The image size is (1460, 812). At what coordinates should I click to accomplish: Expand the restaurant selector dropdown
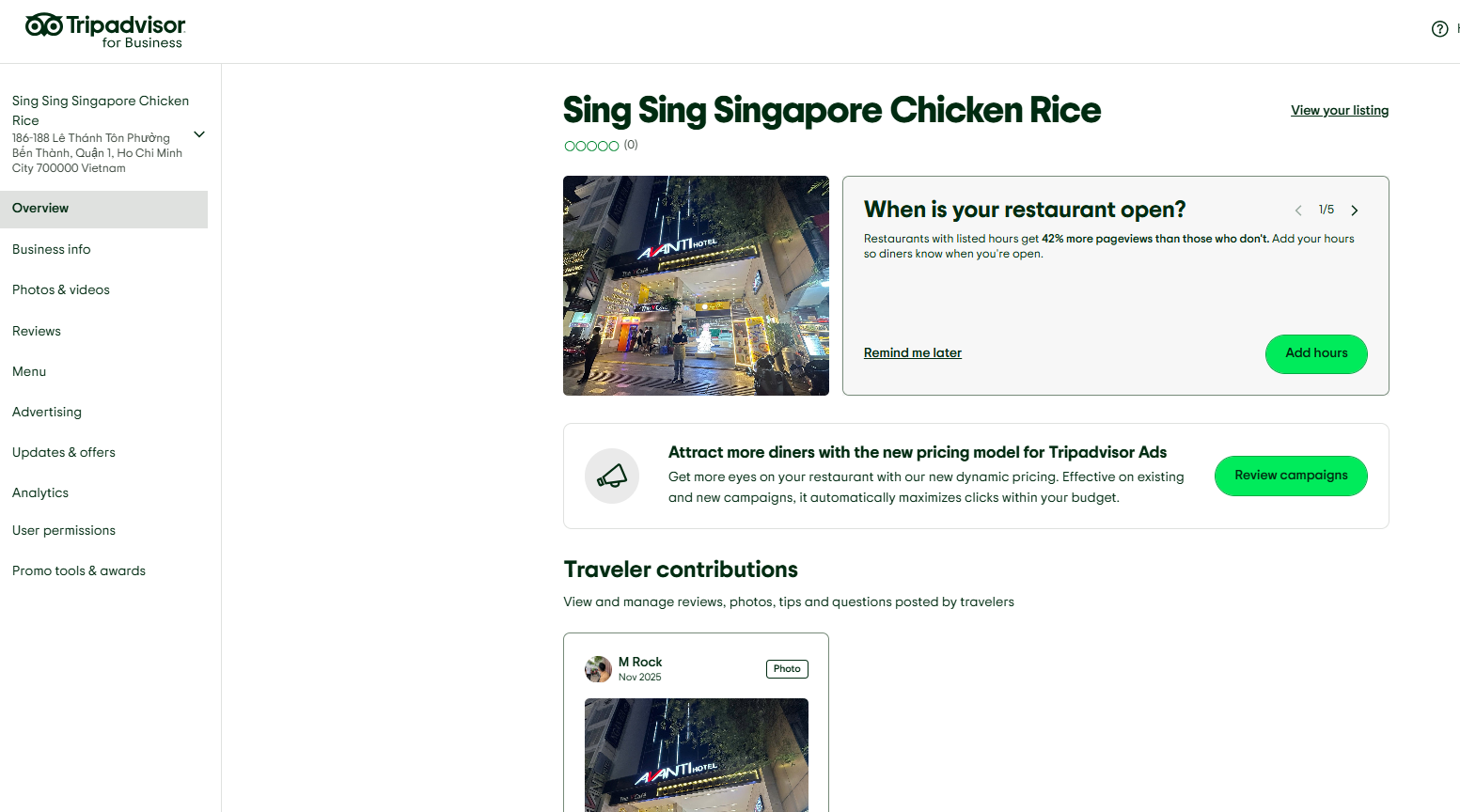click(x=199, y=134)
